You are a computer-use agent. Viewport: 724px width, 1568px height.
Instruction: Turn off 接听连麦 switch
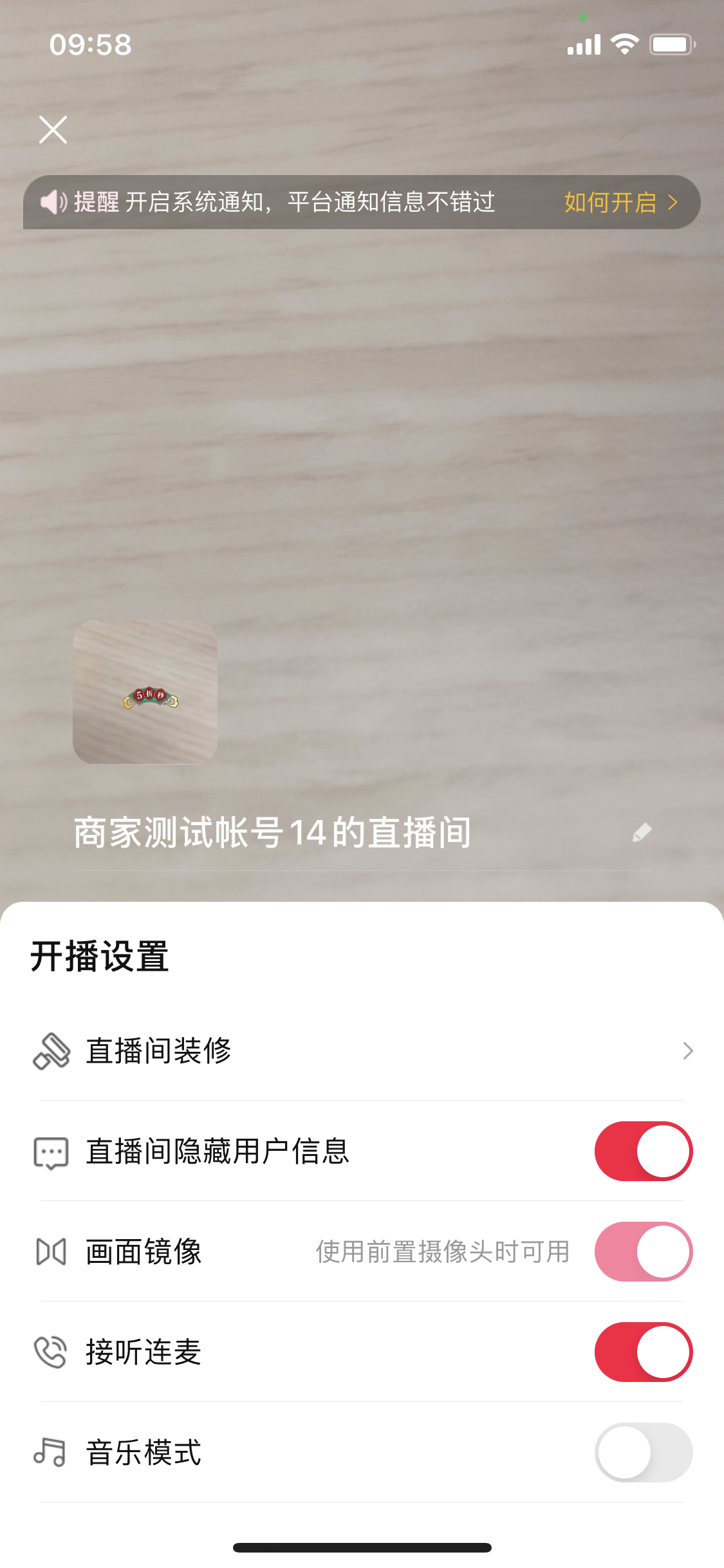(x=643, y=1352)
